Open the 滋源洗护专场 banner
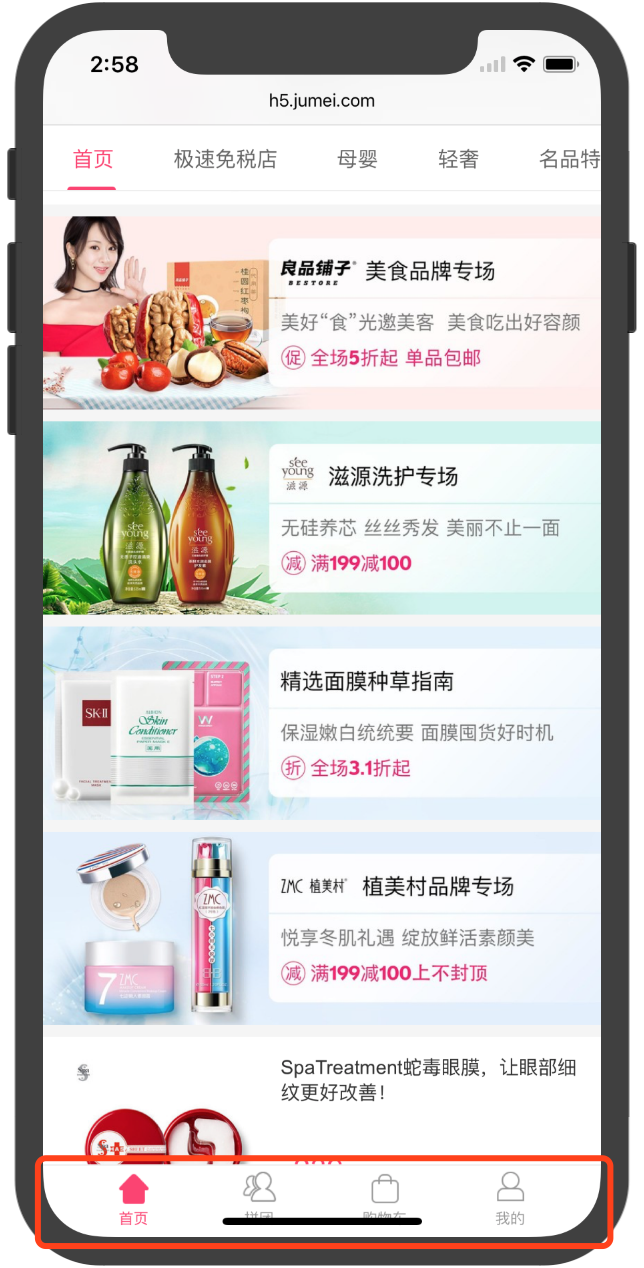 pyautogui.click(x=321, y=518)
